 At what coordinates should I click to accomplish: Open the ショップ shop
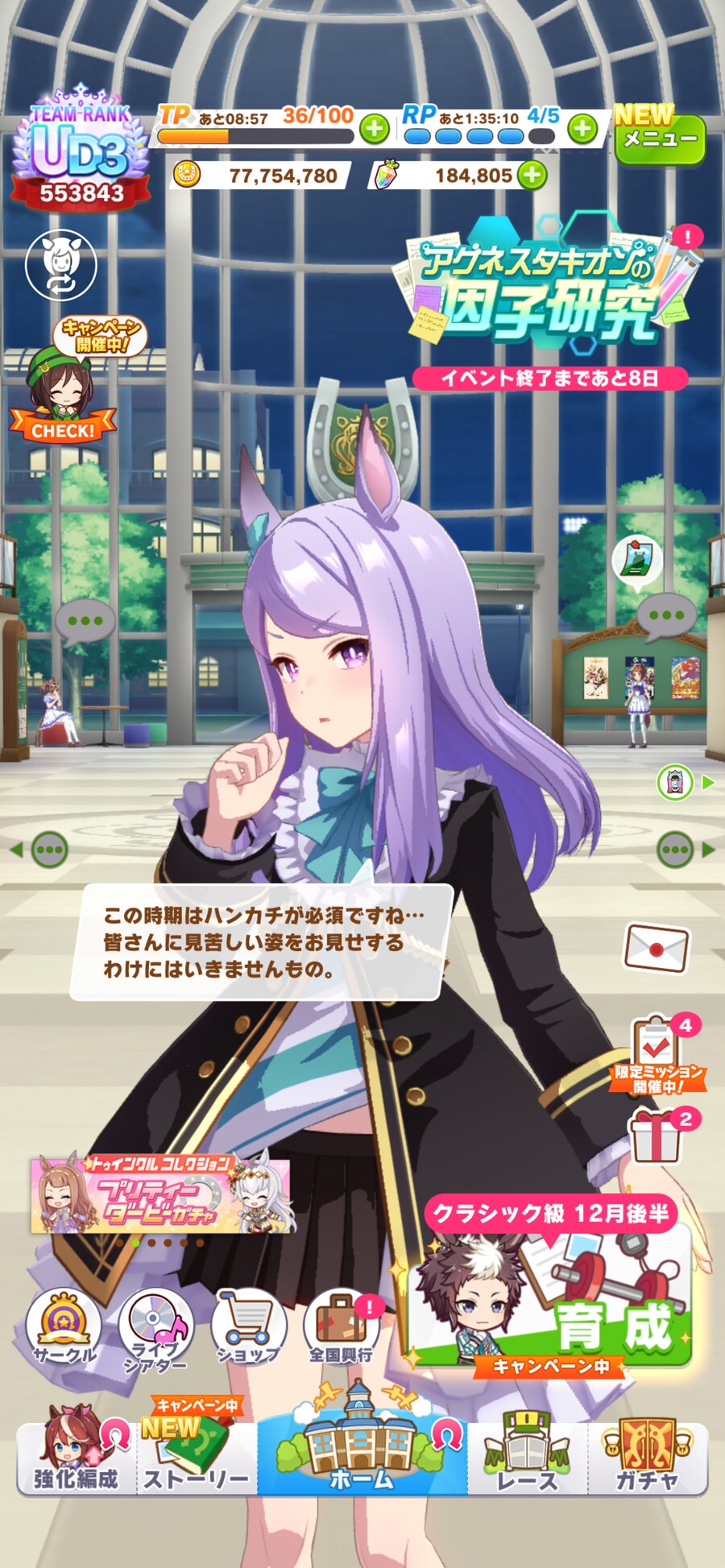click(x=249, y=1327)
